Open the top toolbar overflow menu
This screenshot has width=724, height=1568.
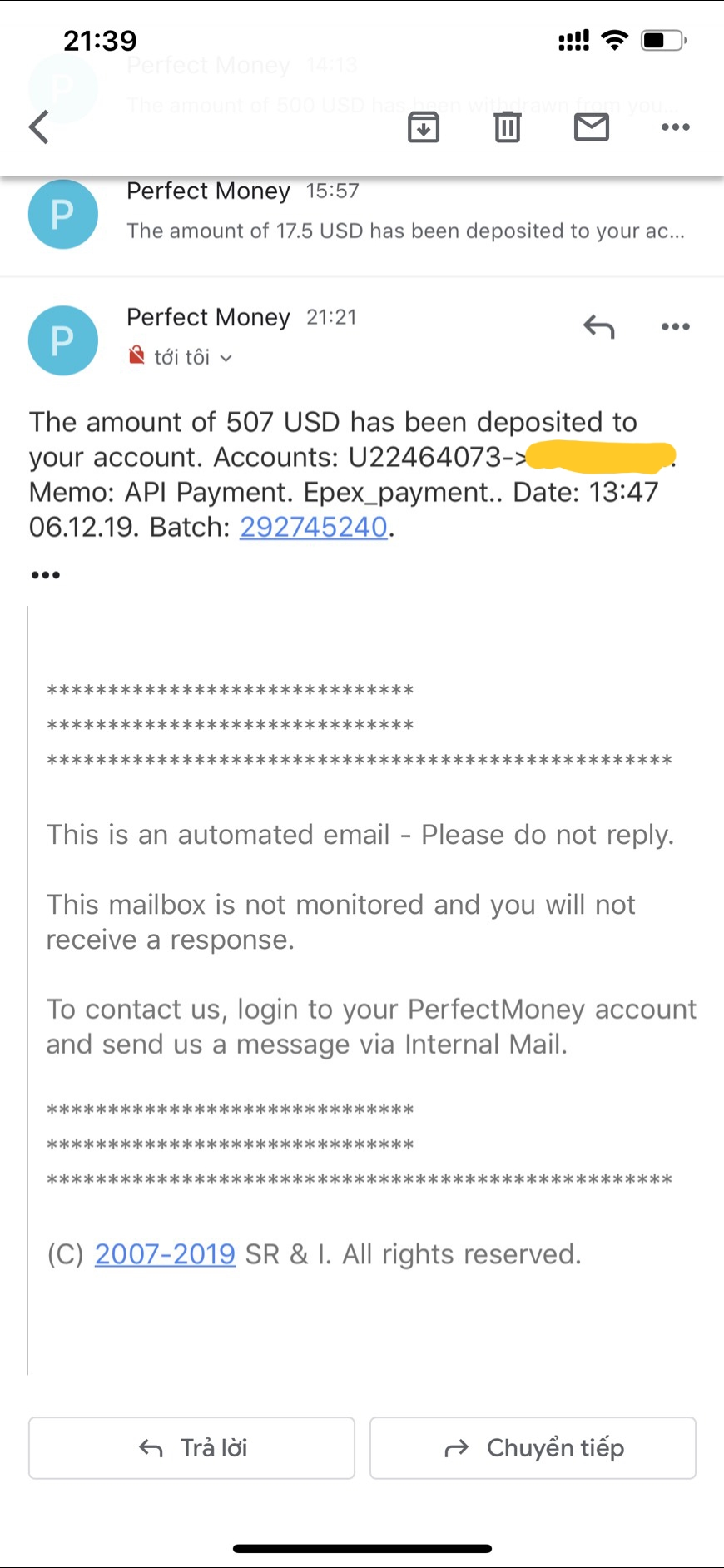[x=675, y=127]
